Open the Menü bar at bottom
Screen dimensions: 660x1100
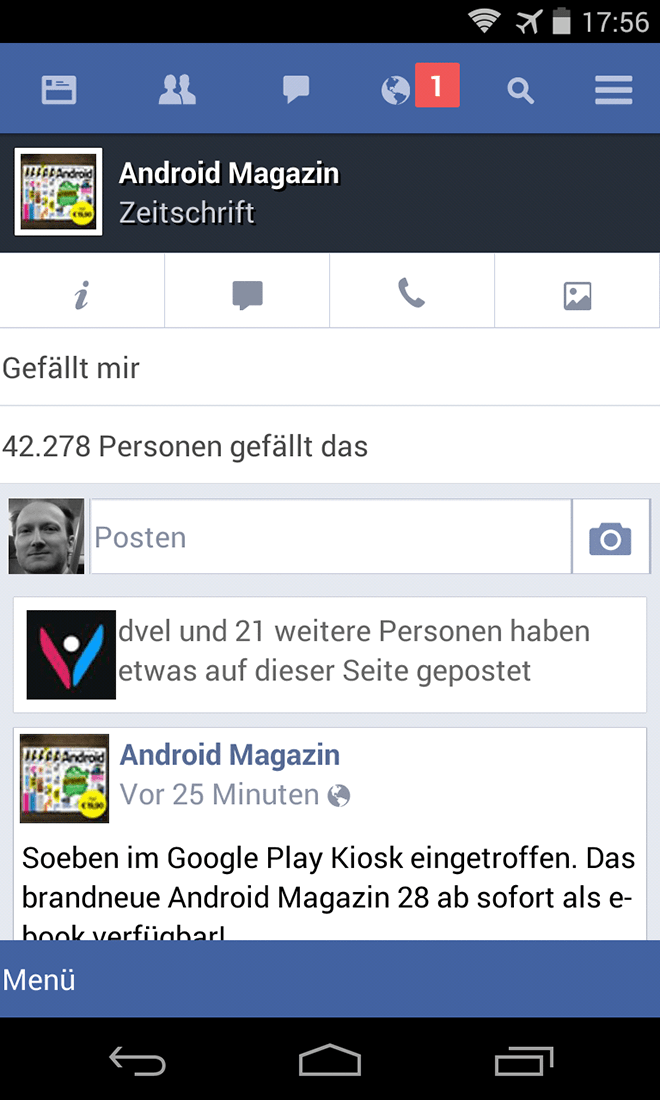click(x=330, y=979)
